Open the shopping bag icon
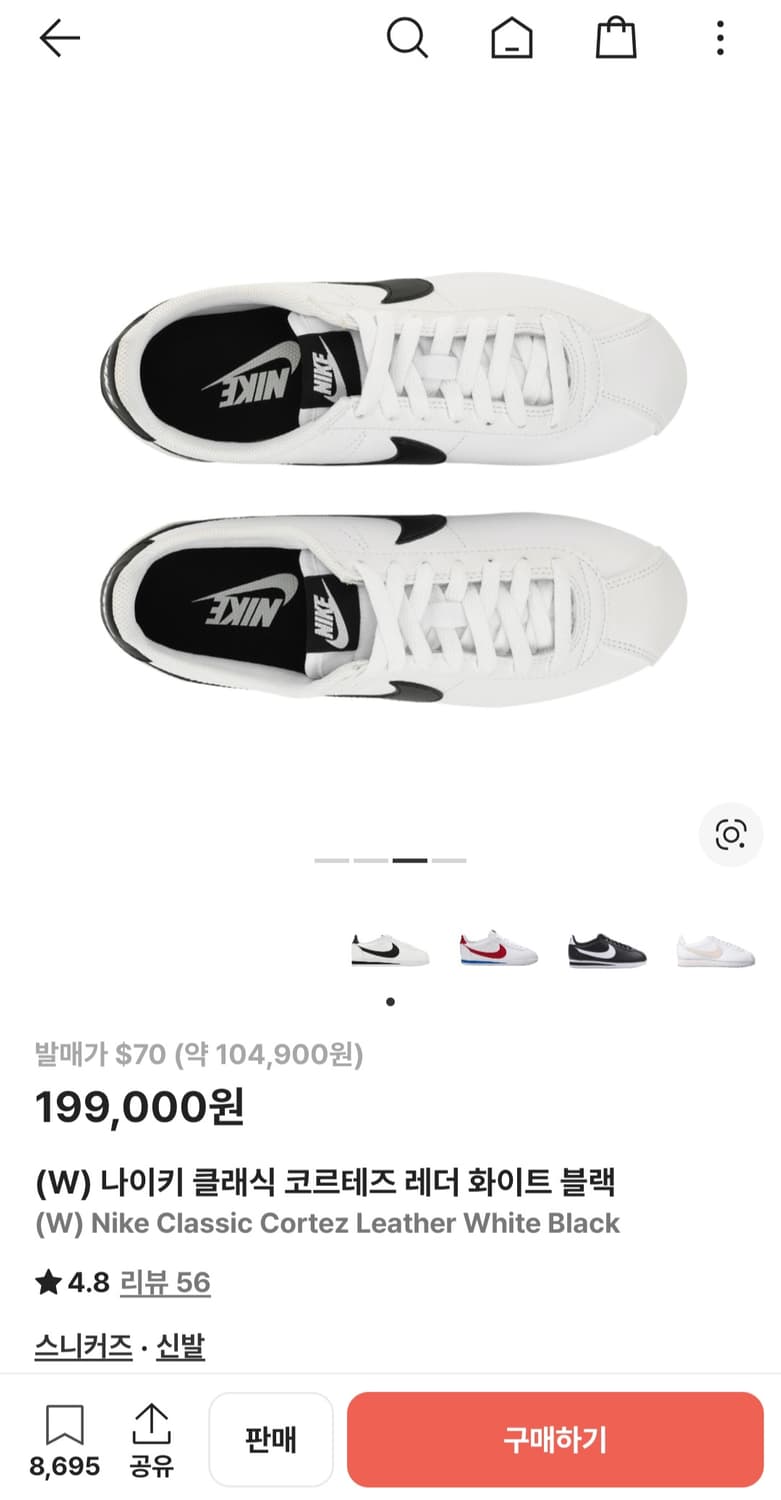 coord(616,38)
